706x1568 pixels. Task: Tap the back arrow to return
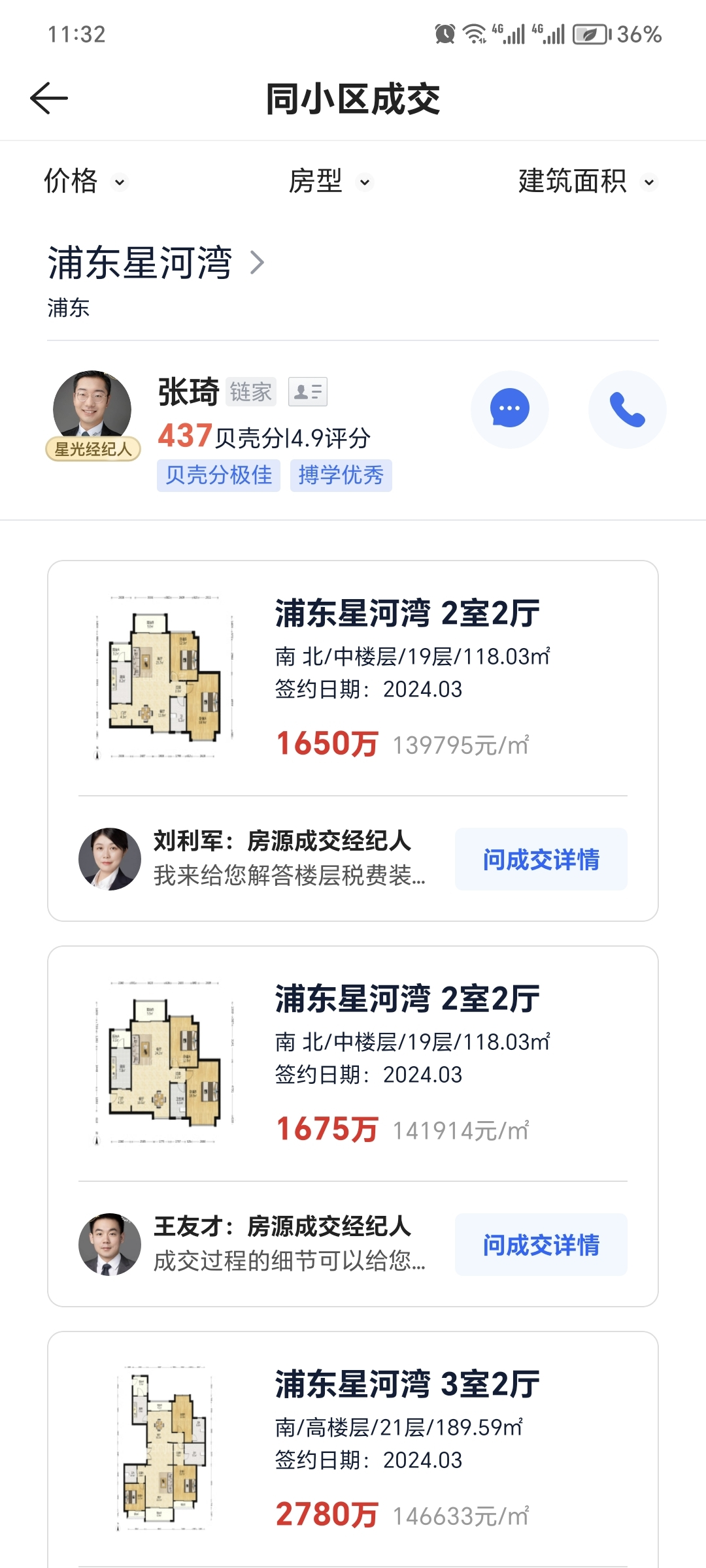pos(48,97)
